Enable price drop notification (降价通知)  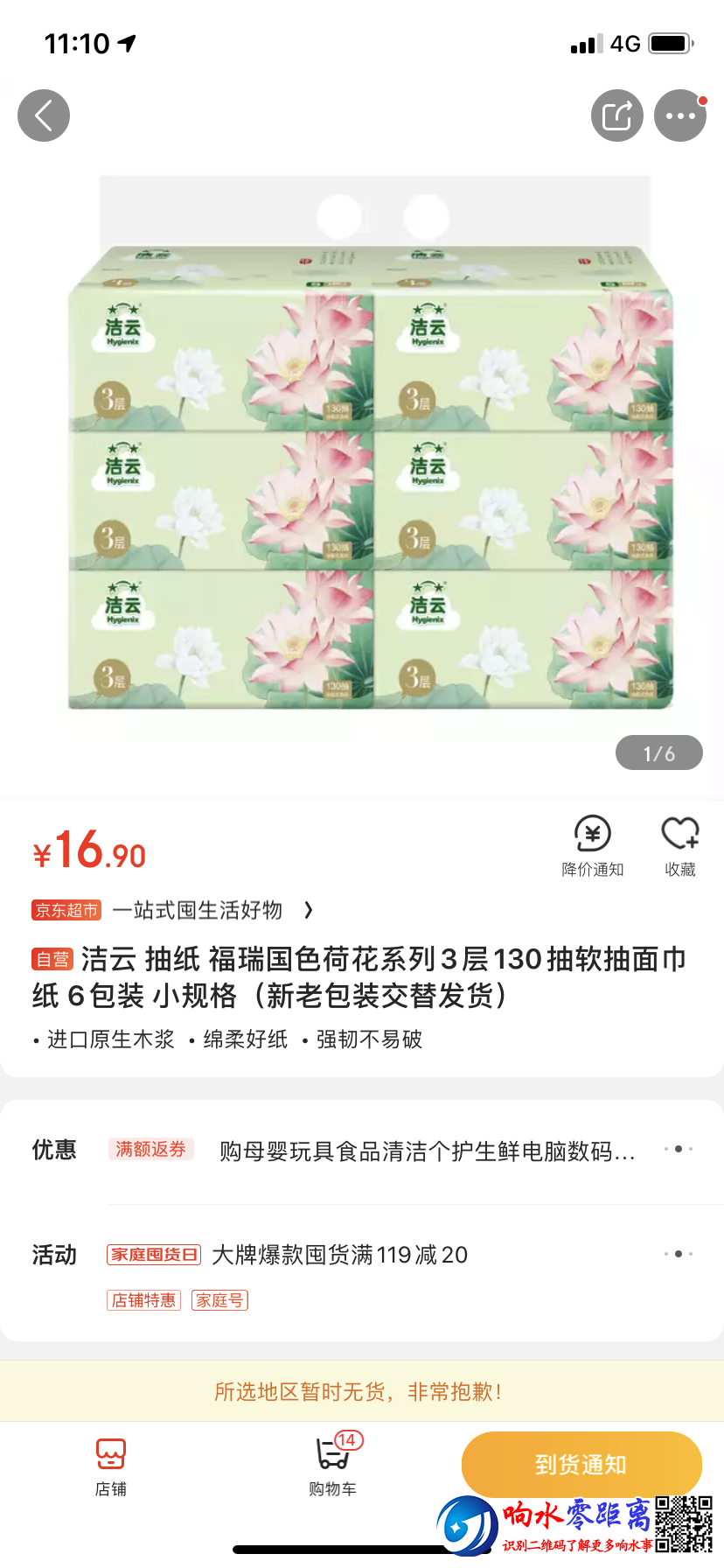pyautogui.click(x=592, y=845)
